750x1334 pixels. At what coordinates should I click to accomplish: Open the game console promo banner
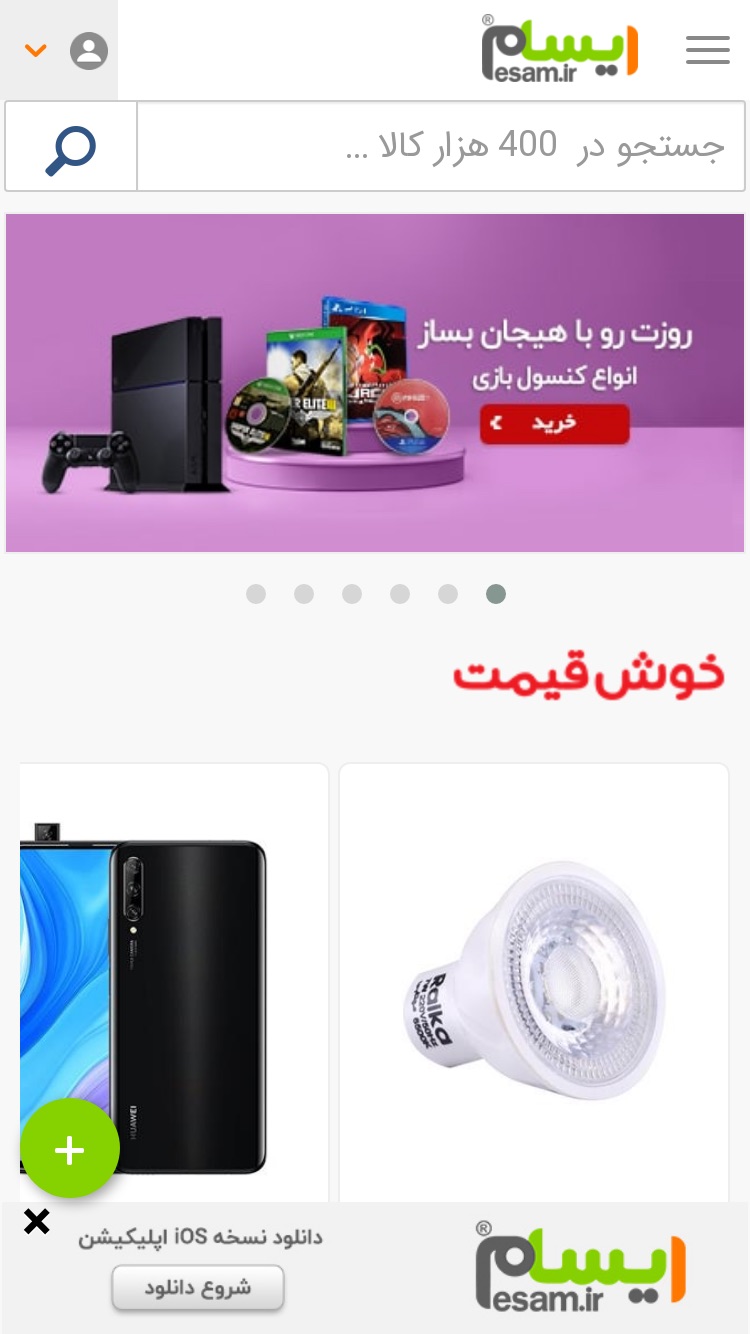[375, 383]
